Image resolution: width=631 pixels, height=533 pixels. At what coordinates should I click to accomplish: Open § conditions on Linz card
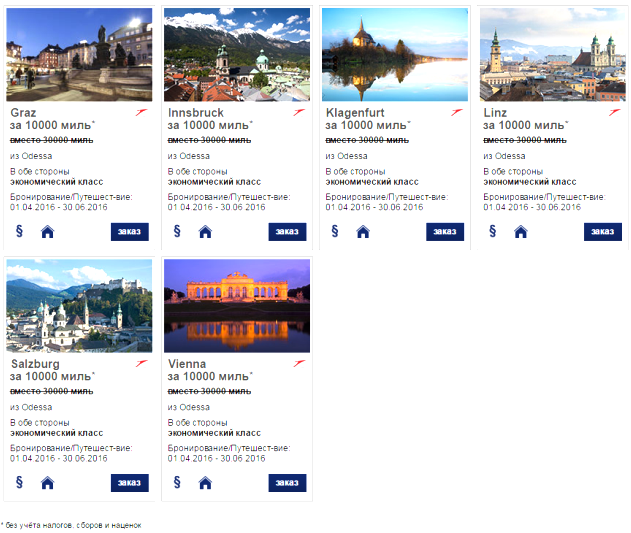[x=492, y=232]
